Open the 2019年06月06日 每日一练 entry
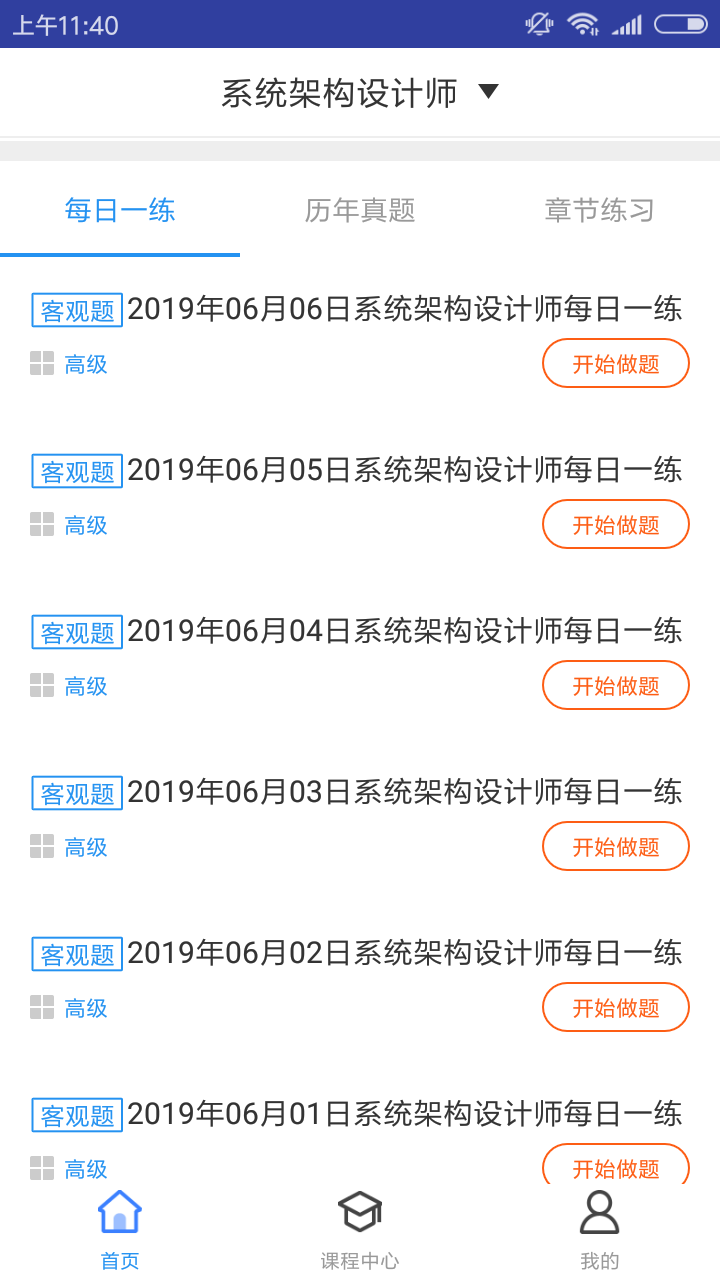Viewport: 720px width, 1280px height. (357, 309)
